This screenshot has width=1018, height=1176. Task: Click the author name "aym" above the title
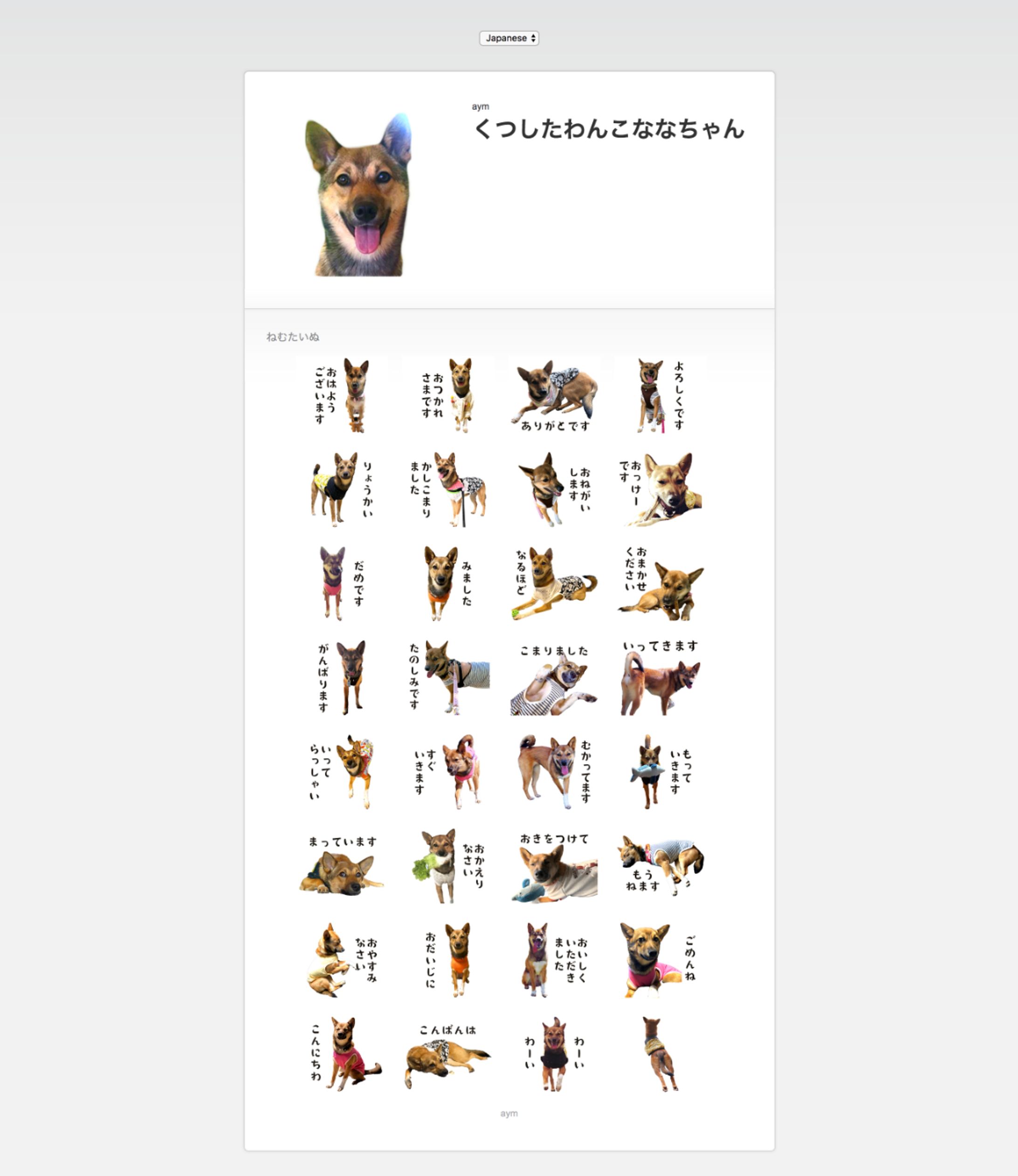[480, 106]
